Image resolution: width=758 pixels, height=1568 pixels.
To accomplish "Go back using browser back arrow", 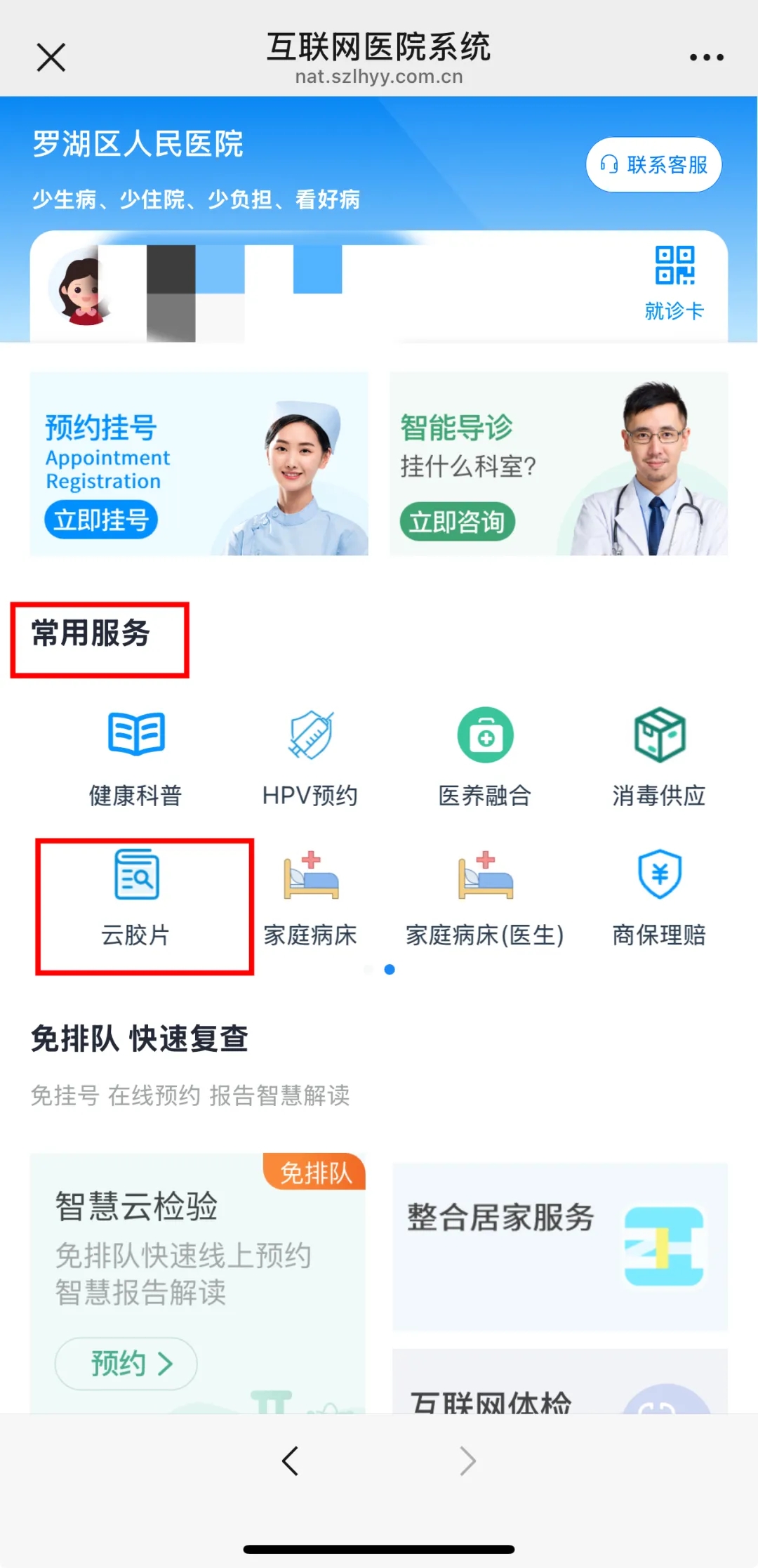I will (290, 1461).
